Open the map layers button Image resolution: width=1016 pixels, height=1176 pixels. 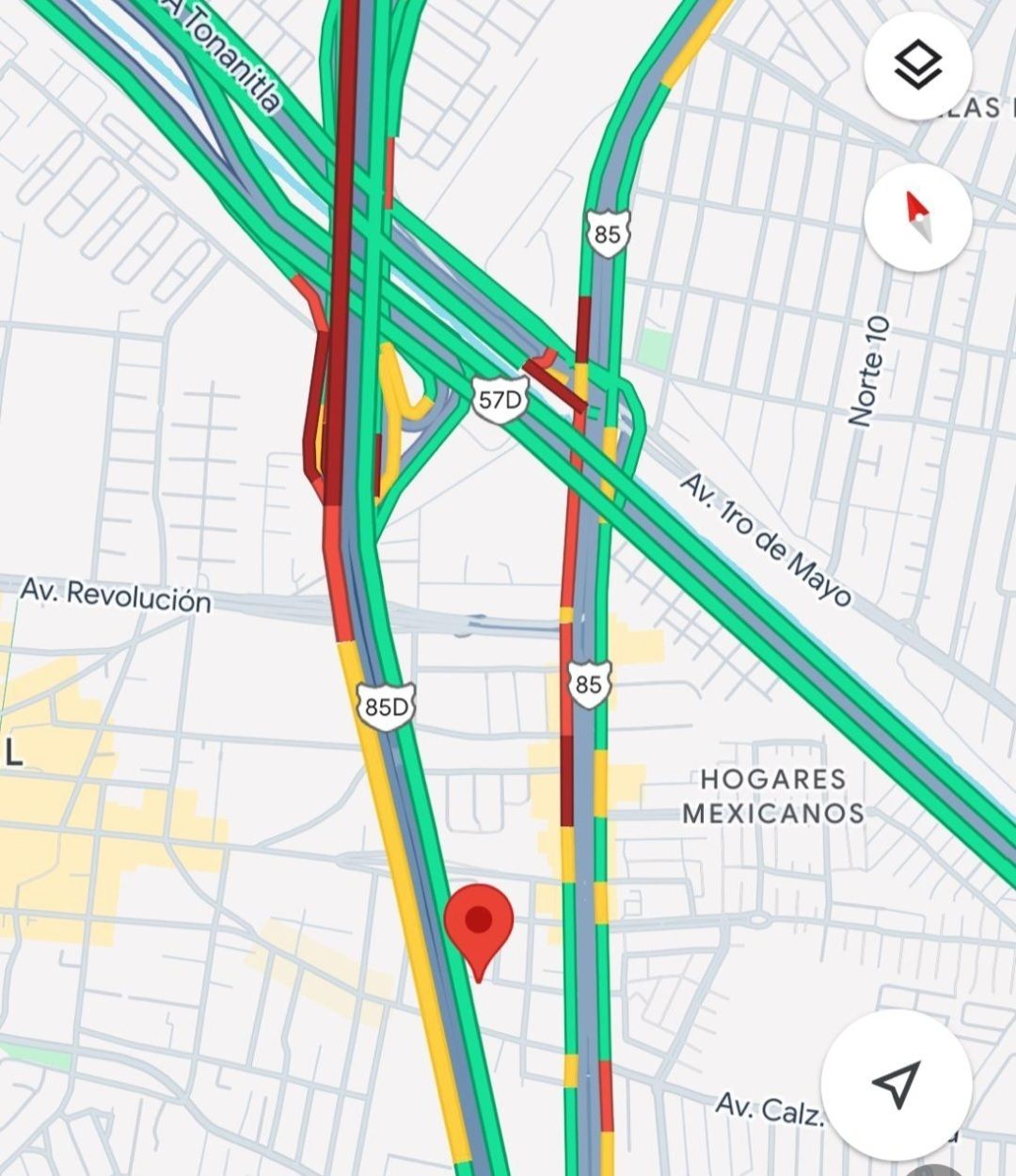[917, 67]
